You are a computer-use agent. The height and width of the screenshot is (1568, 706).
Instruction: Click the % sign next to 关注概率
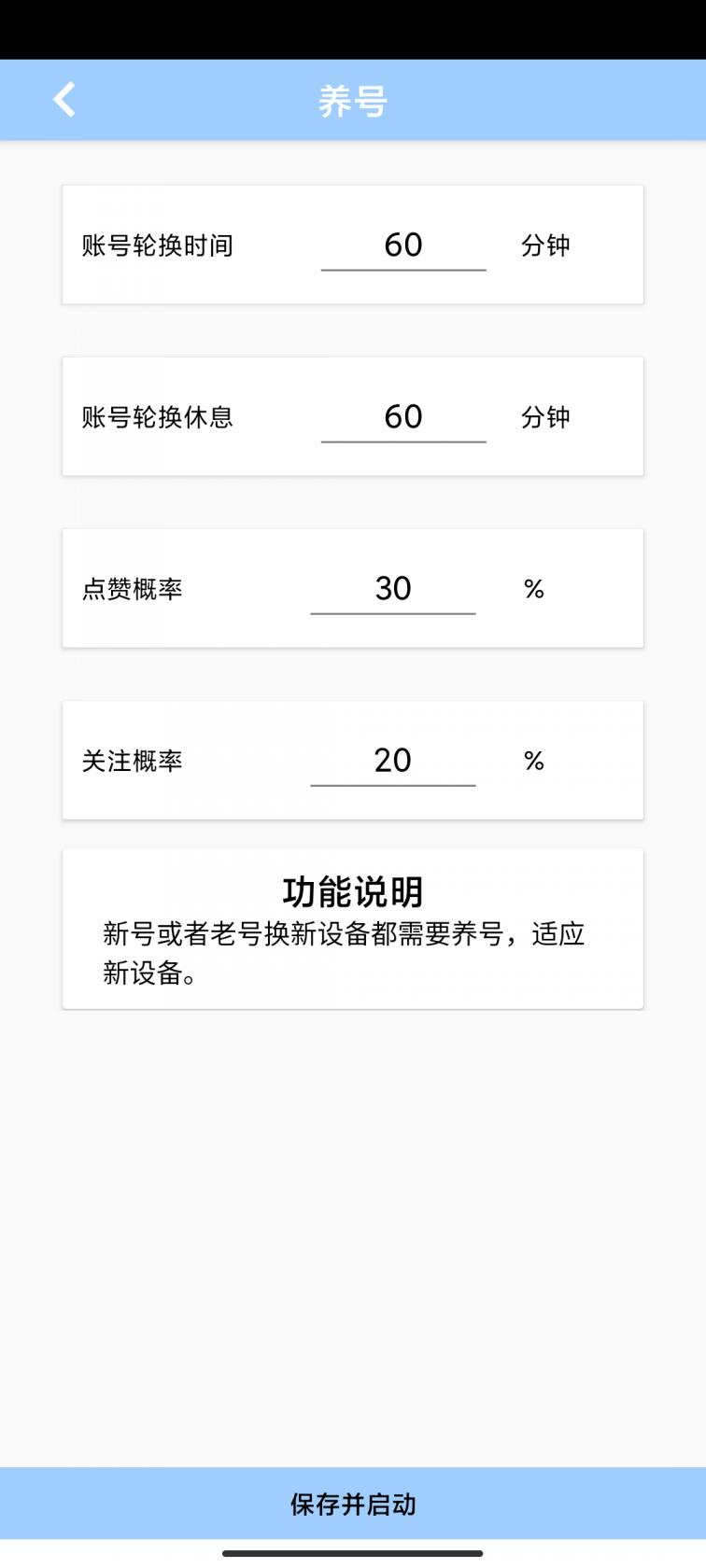(x=532, y=760)
